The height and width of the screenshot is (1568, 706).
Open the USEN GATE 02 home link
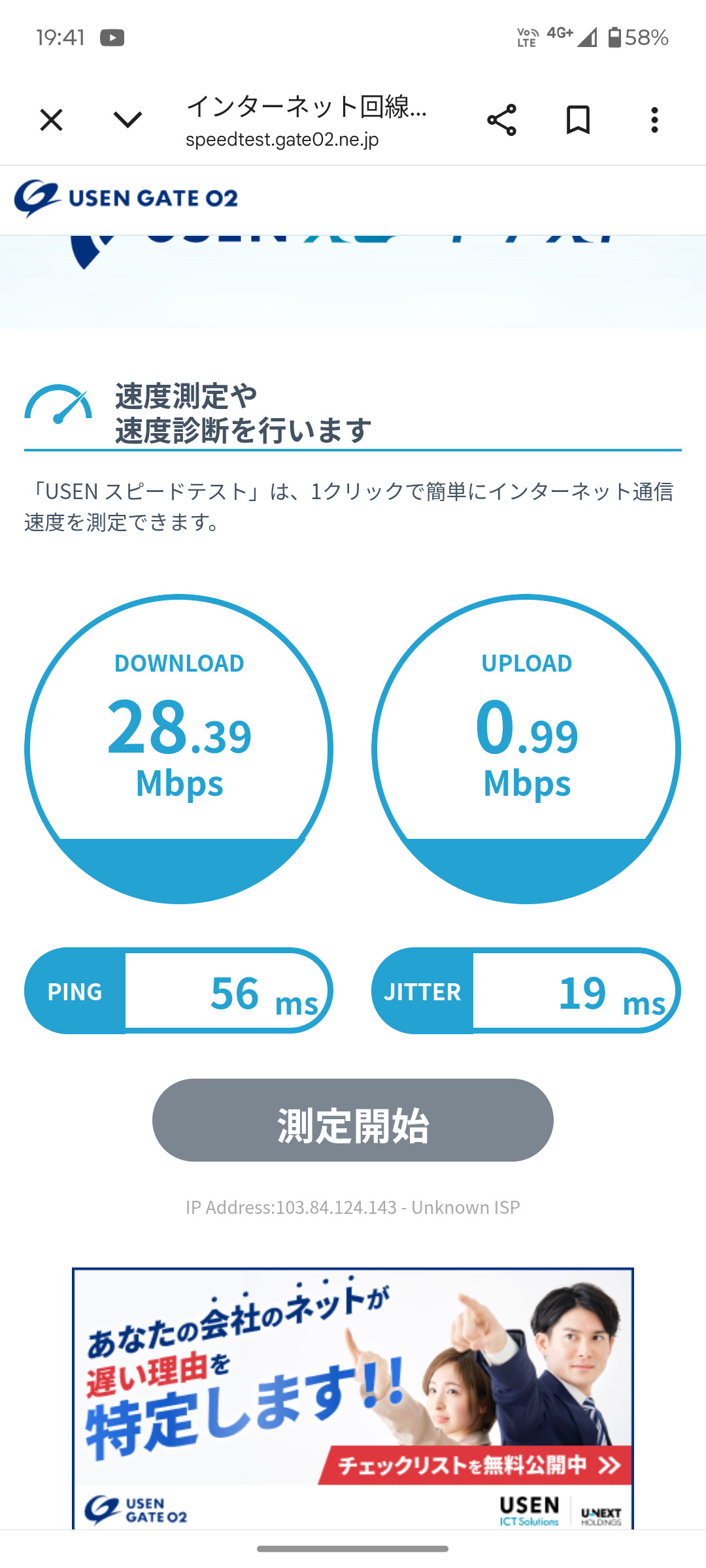coord(126,198)
